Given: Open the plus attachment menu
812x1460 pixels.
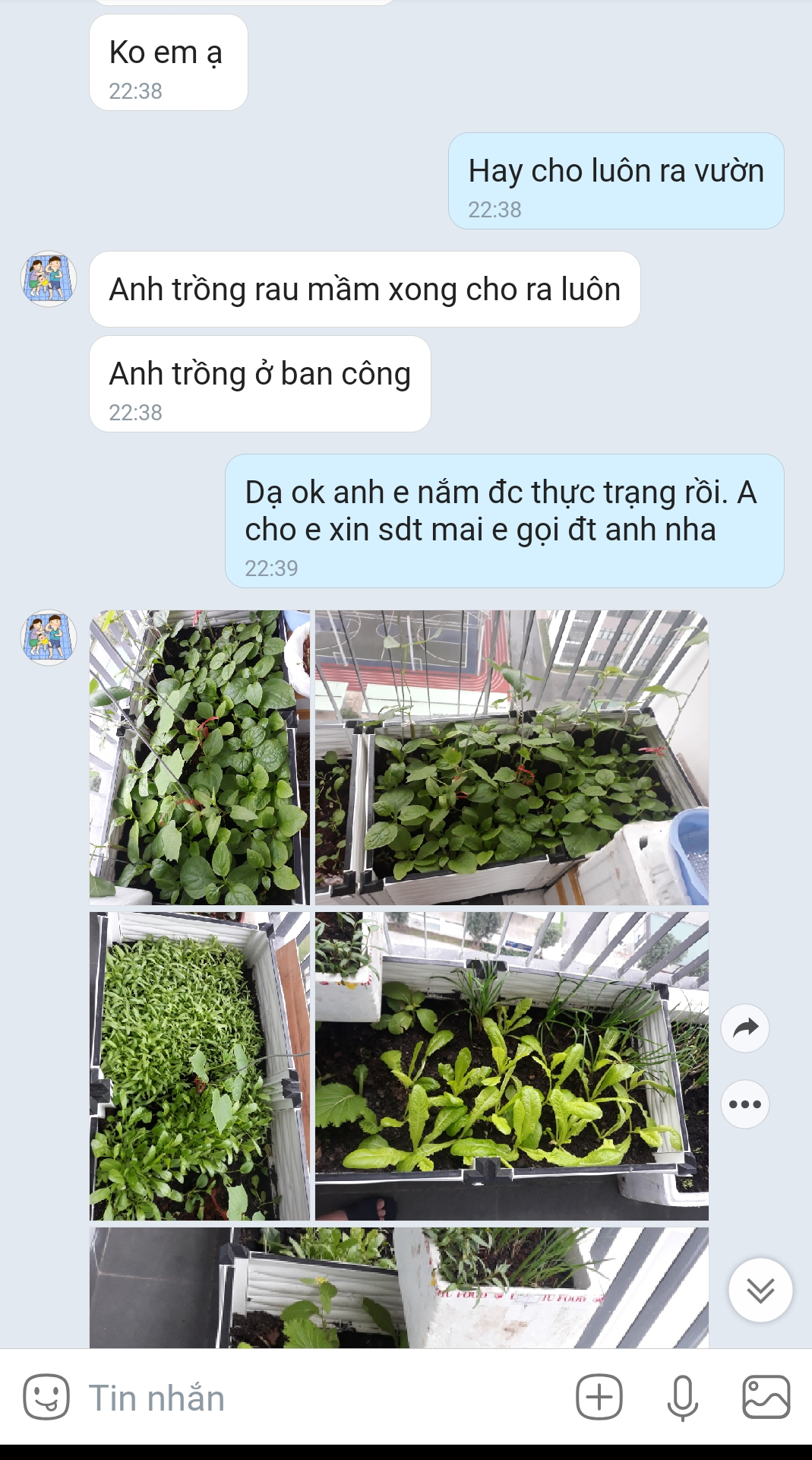Looking at the screenshot, I should pos(599,1397).
